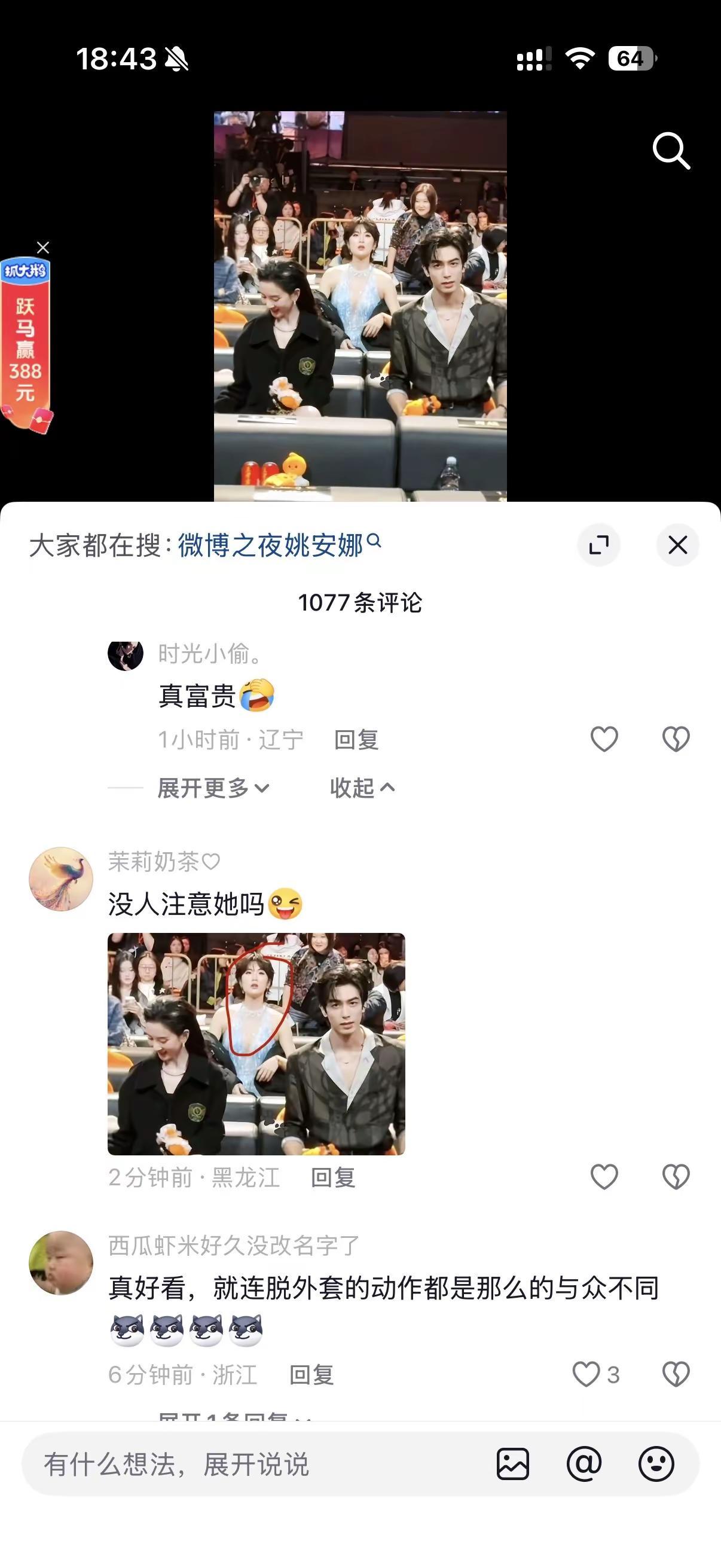Screen dimensions: 721x1568
Task: Dislike 时光小偷's comment with the broken heart
Action: (676, 740)
